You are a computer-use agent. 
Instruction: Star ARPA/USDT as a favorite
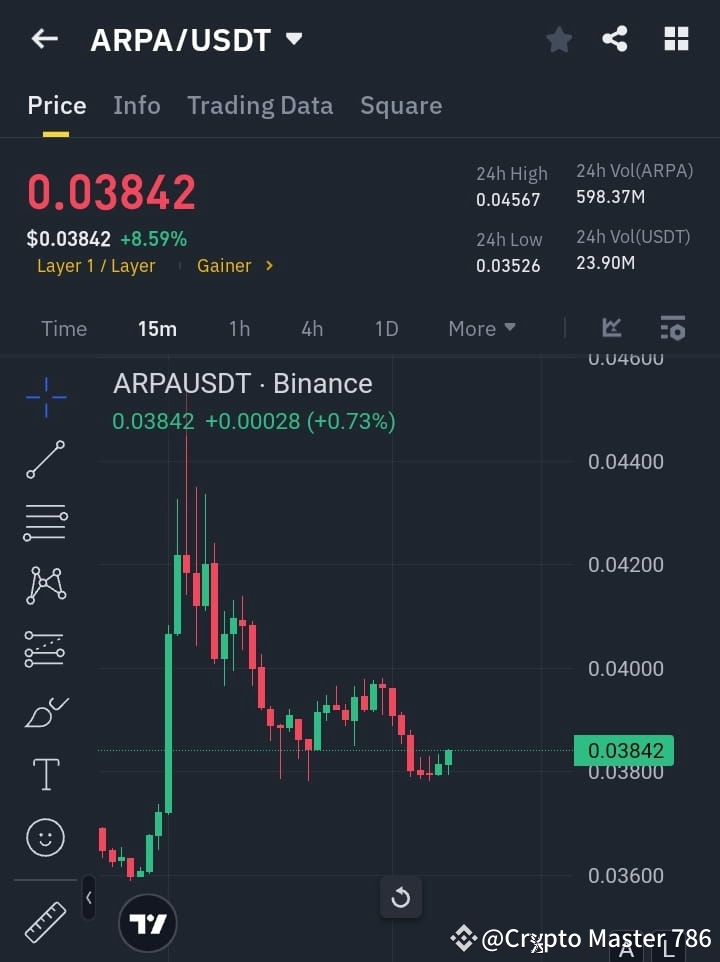point(558,39)
